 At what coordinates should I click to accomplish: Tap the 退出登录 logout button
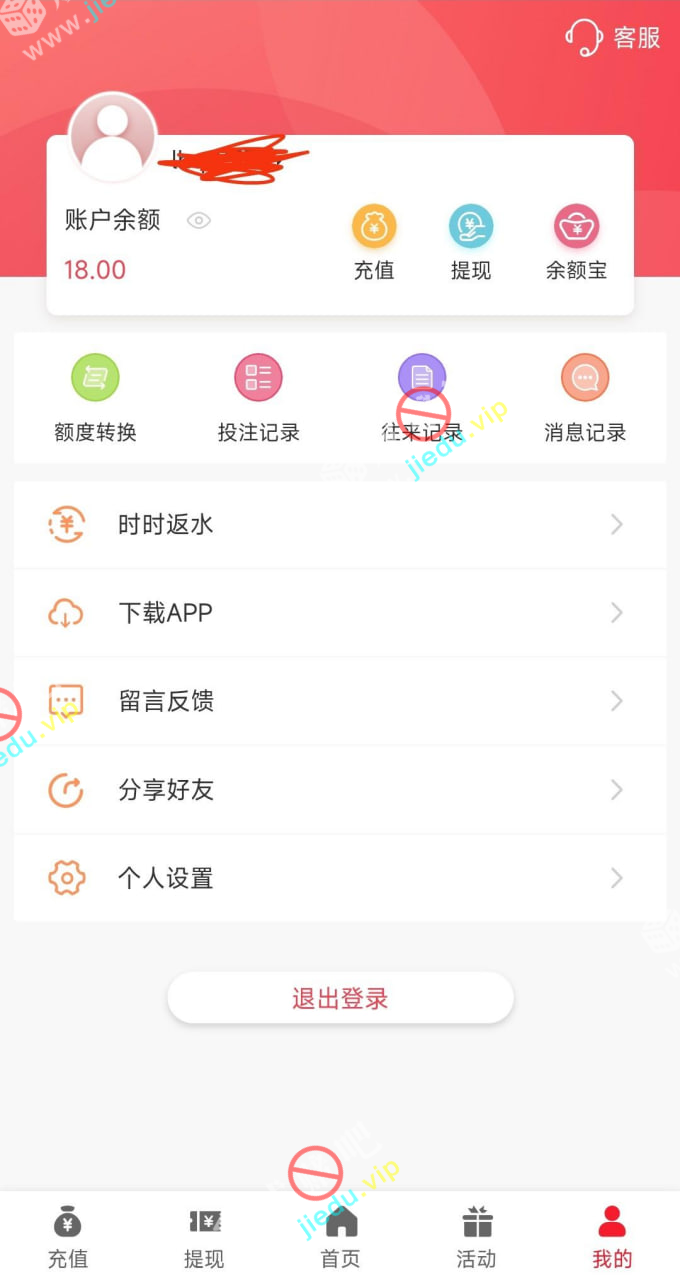[340, 998]
